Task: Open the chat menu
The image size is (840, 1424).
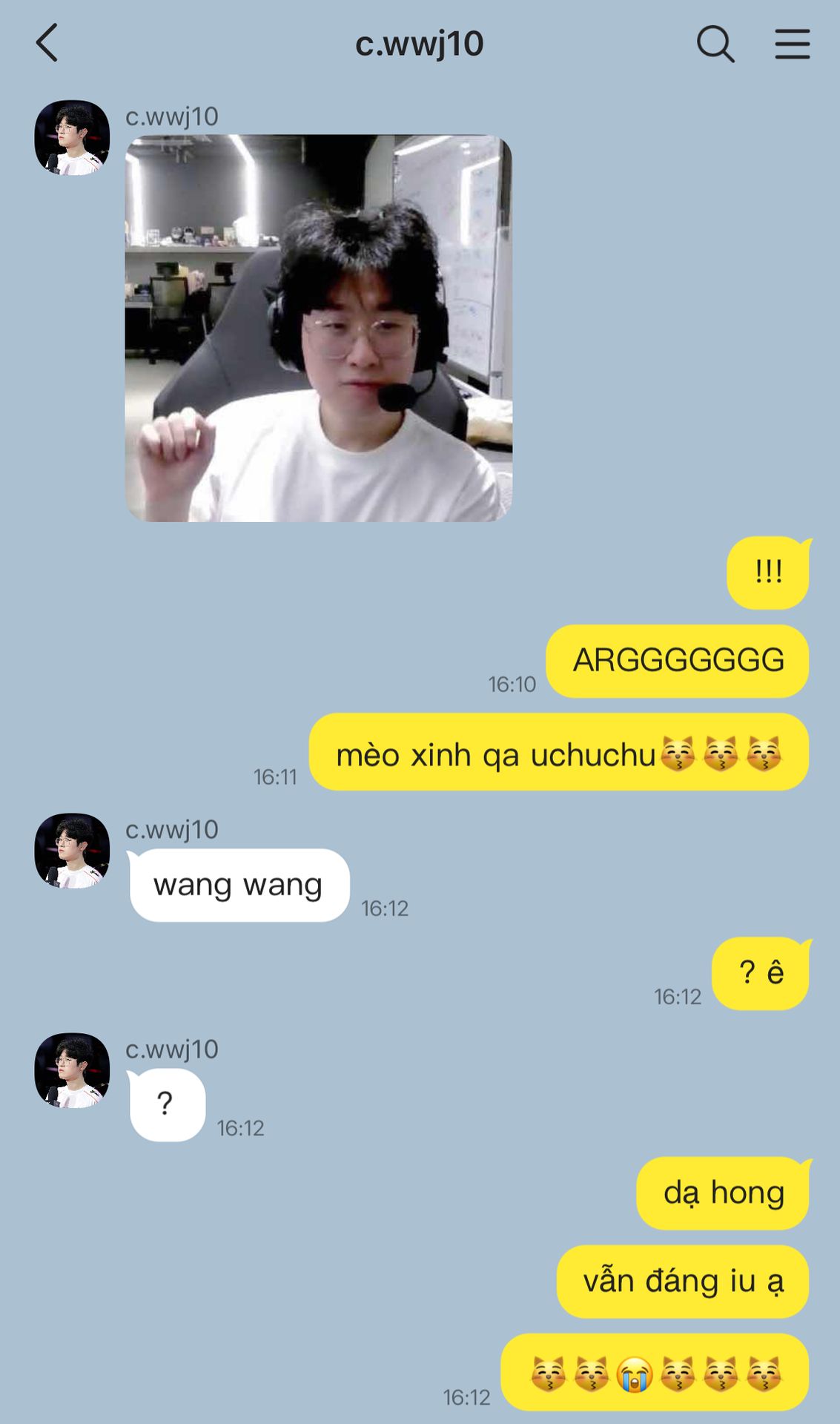Action: click(792, 44)
